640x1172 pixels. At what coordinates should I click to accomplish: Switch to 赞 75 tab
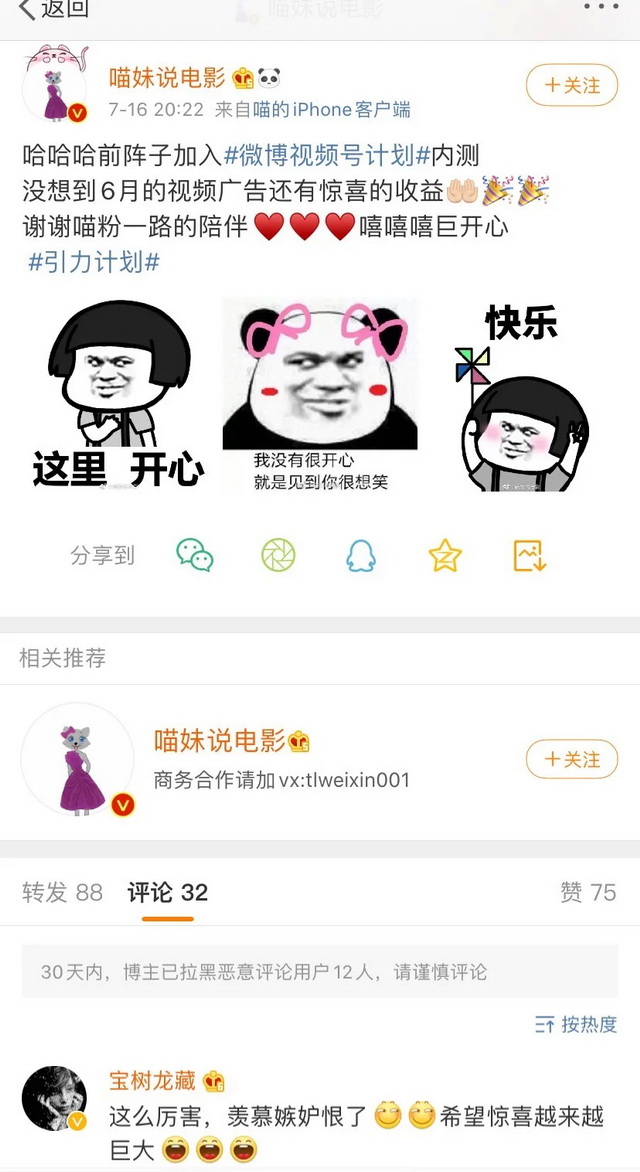(588, 892)
